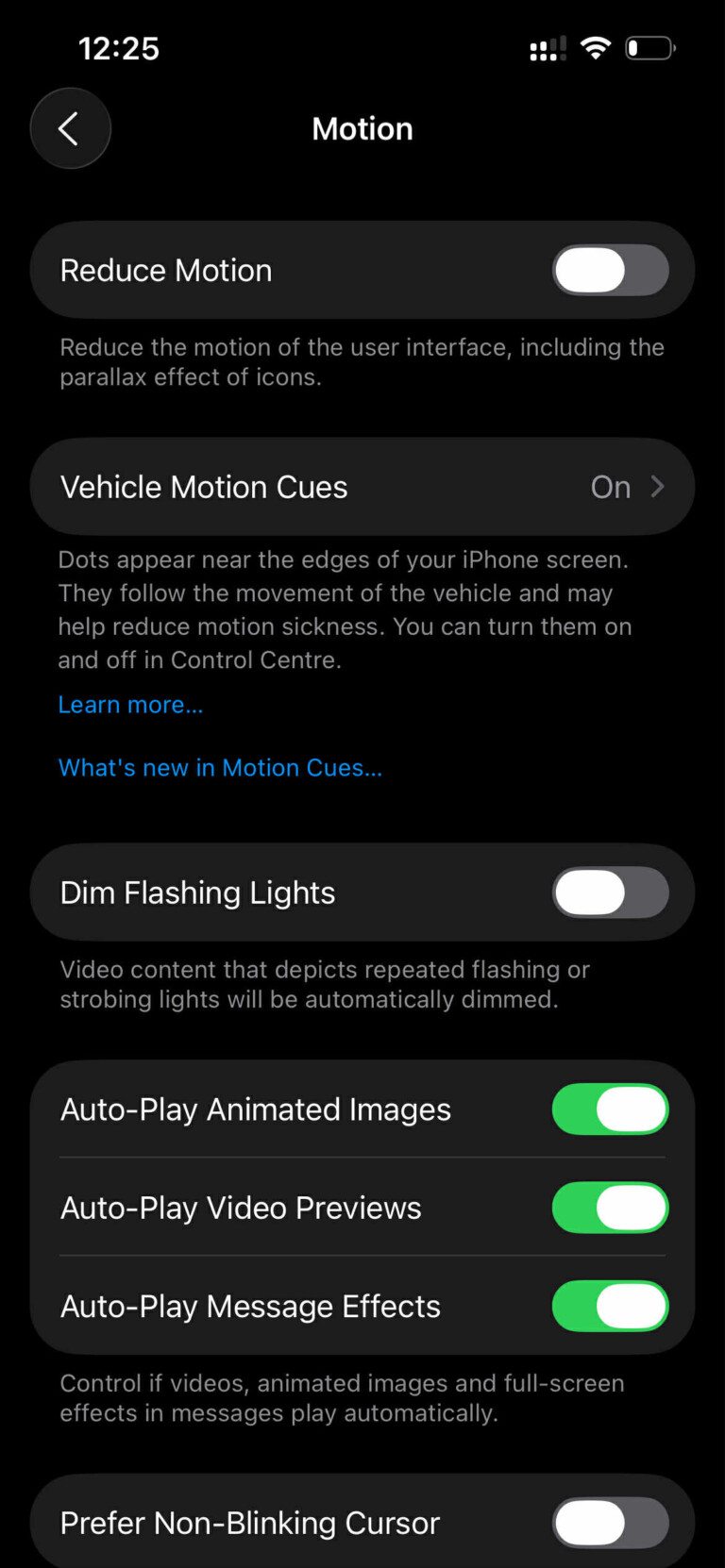Enable Dim Flashing Lights
The height and width of the screenshot is (1568, 725).
pyautogui.click(x=610, y=892)
